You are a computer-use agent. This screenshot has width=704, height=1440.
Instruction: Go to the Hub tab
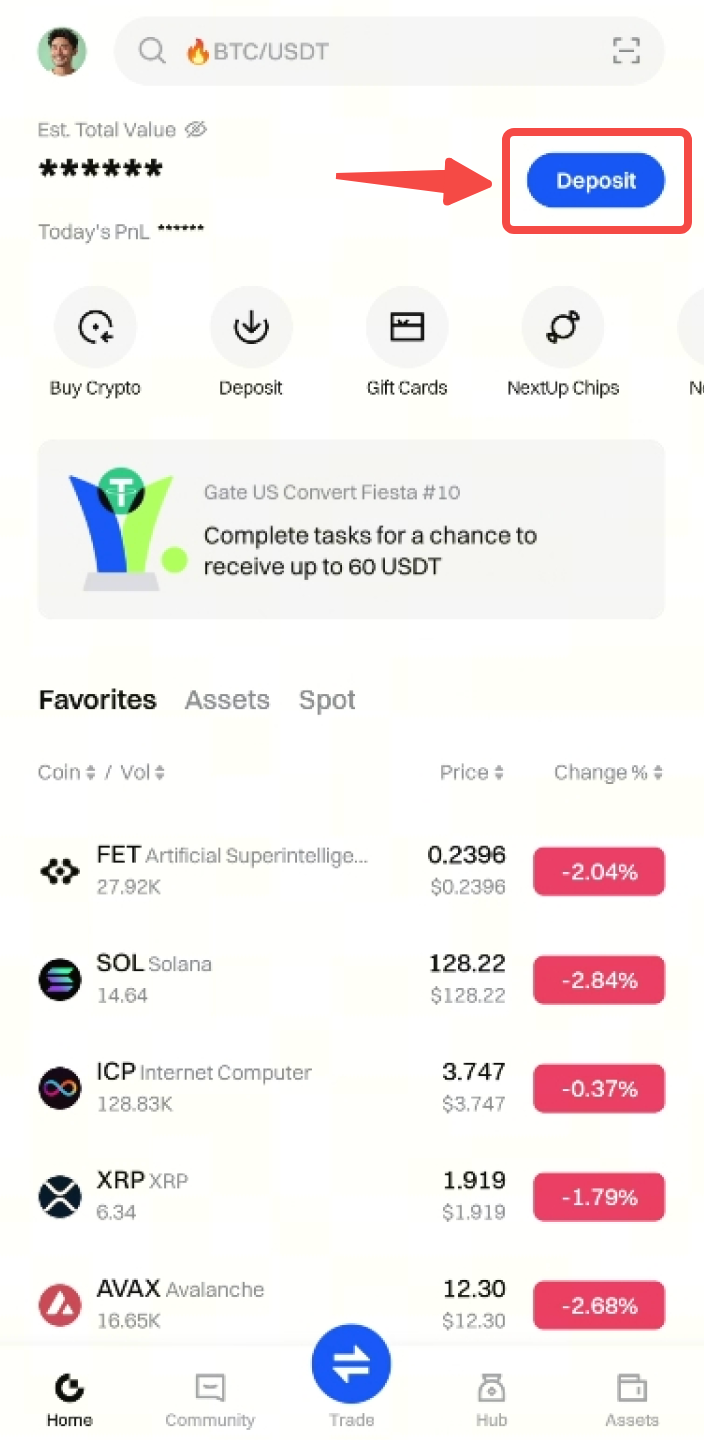click(x=491, y=1400)
